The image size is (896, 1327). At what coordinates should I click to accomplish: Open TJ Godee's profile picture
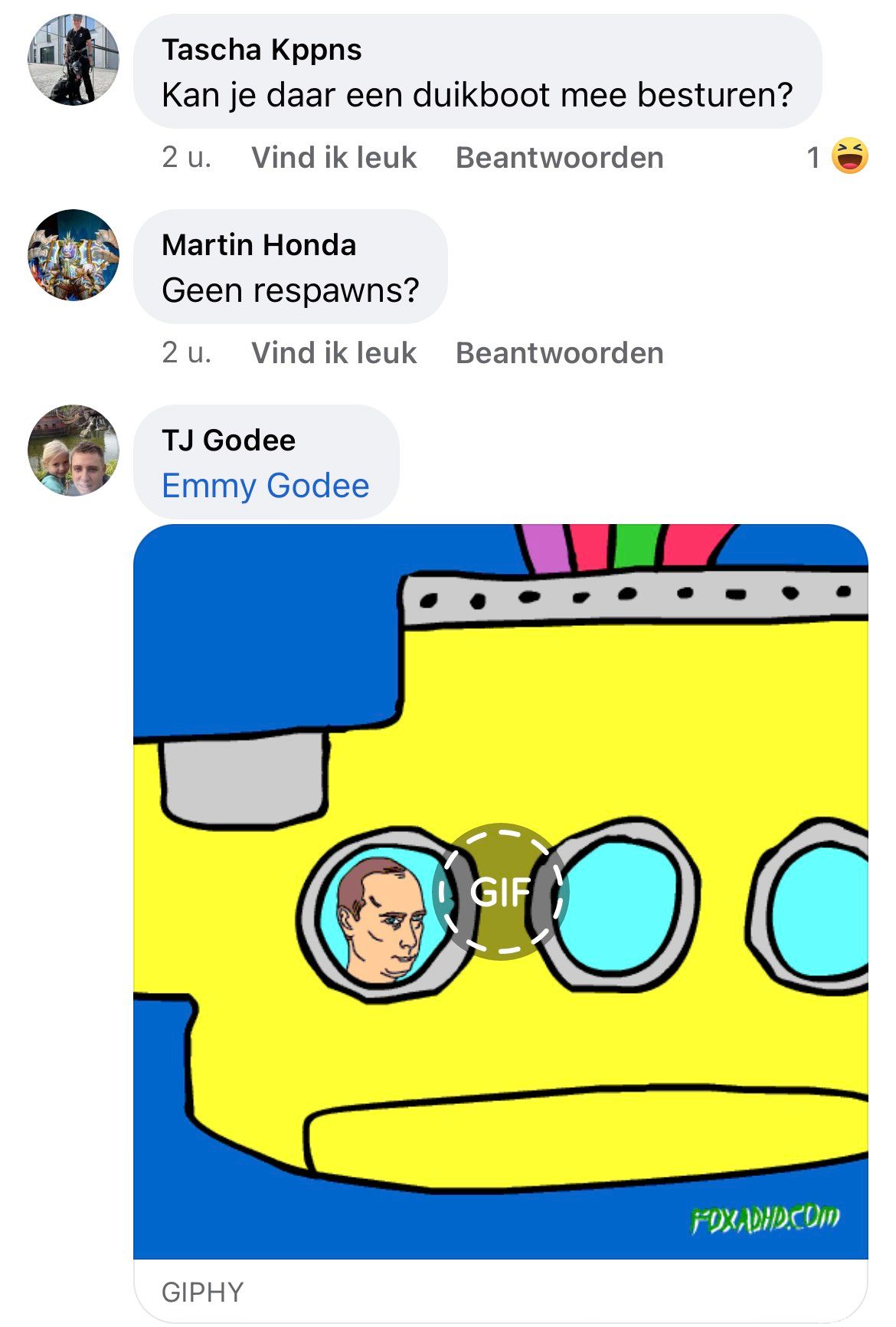coord(74,451)
